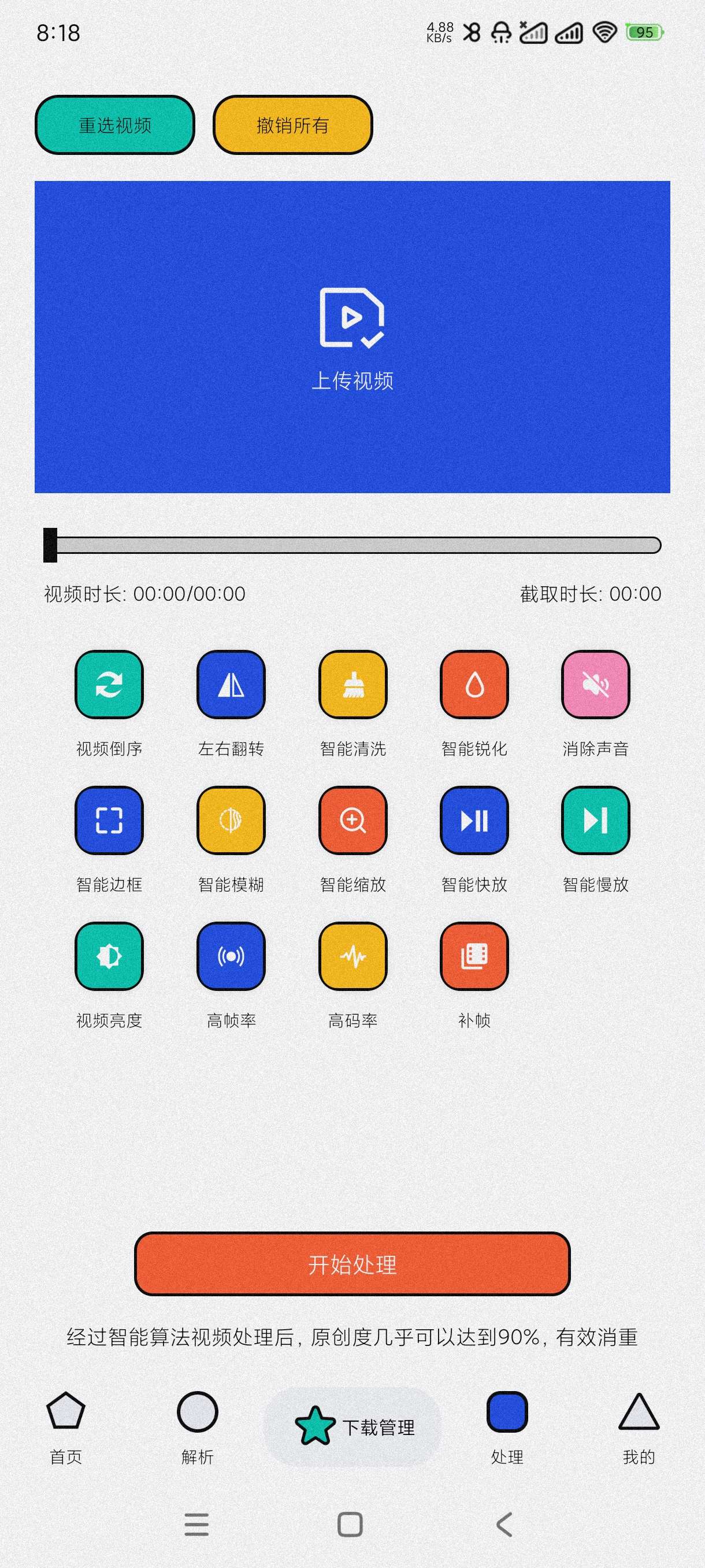Choose 智能缩放 zoom tool
This screenshot has width=705, height=1568.
[x=353, y=820]
